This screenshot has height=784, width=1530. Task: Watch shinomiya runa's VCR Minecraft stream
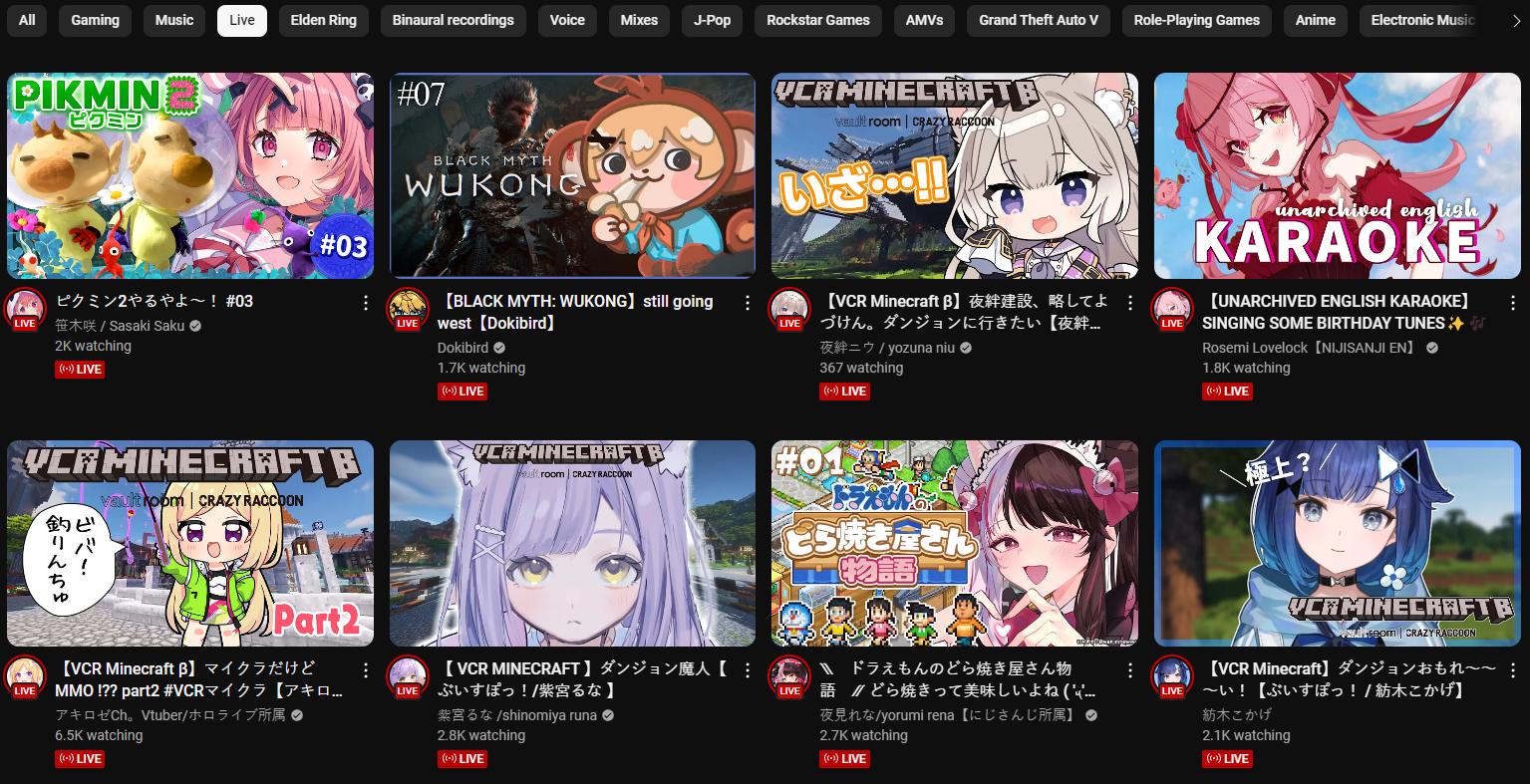572,543
